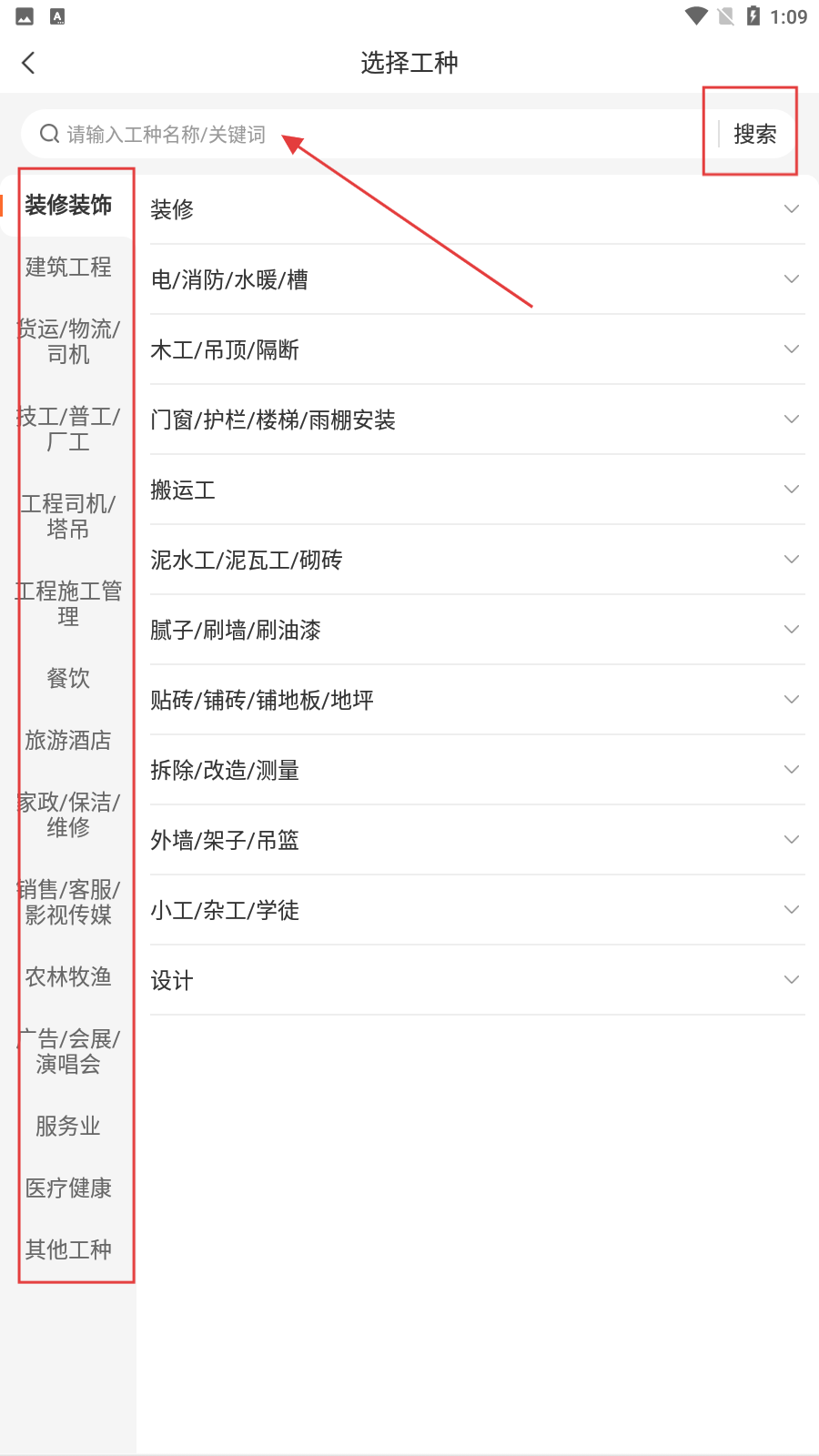Select the 货运/物流/司机 category
Image resolution: width=819 pixels, height=1456 pixels.
(68, 341)
